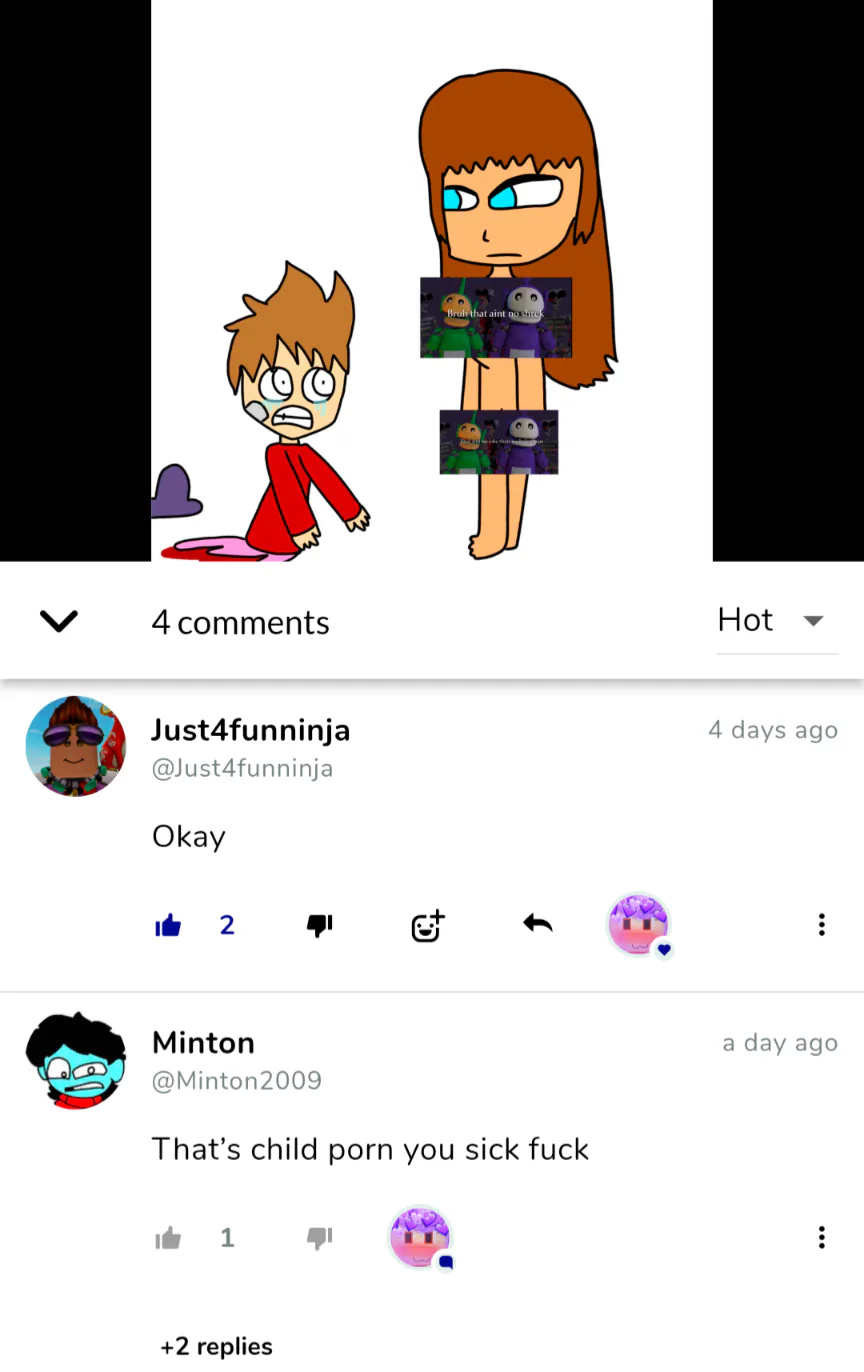This screenshot has height=1372, width=864.
Task: Open Just4funninja's profile avatar
Action: [76, 746]
